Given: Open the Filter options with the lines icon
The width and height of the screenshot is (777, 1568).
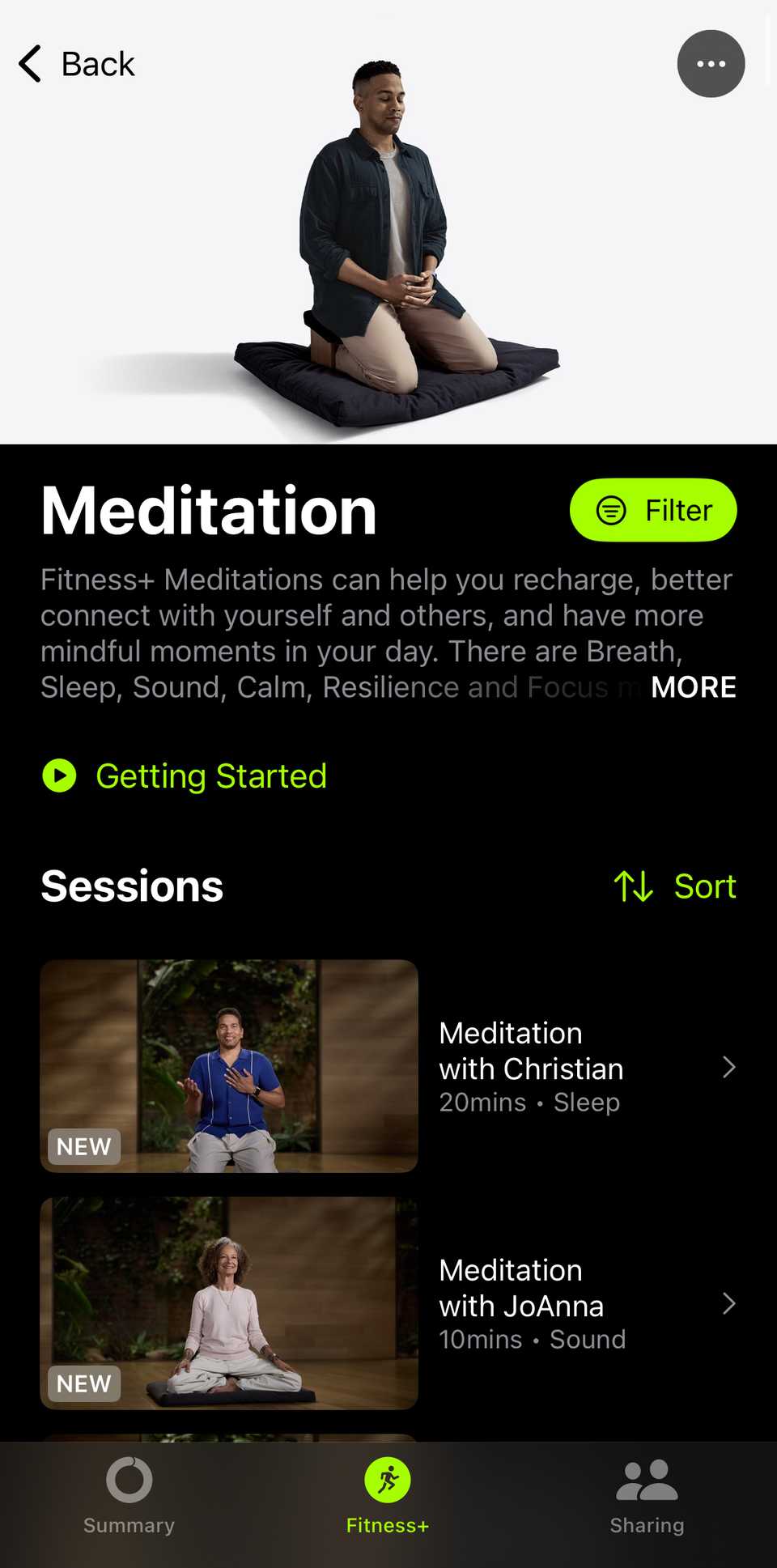Looking at the screenshot, I should (610, 509).
